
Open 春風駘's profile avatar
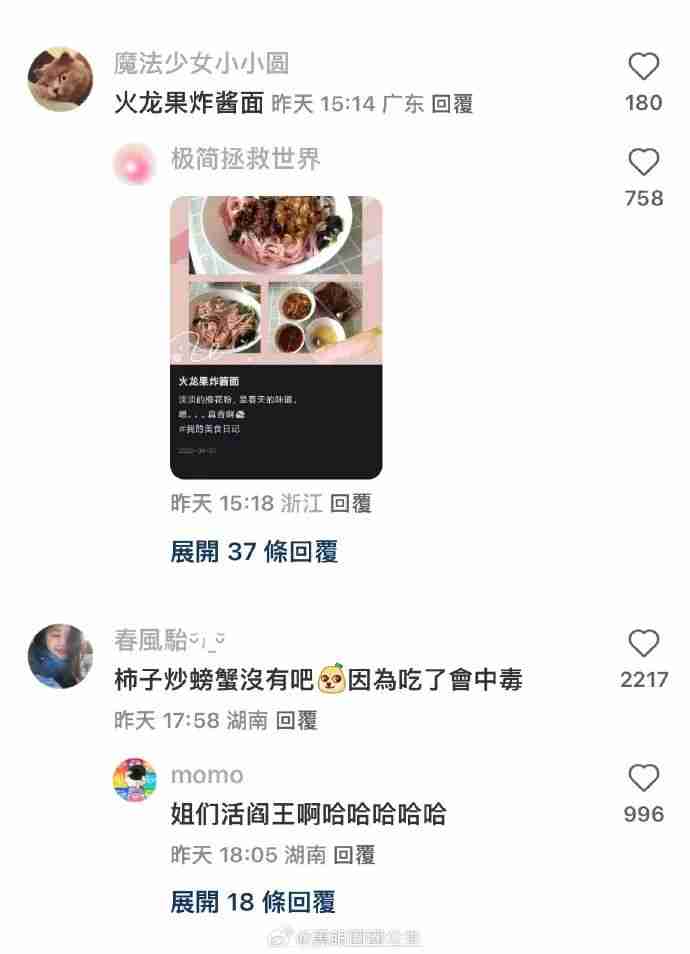coord(60,656)
